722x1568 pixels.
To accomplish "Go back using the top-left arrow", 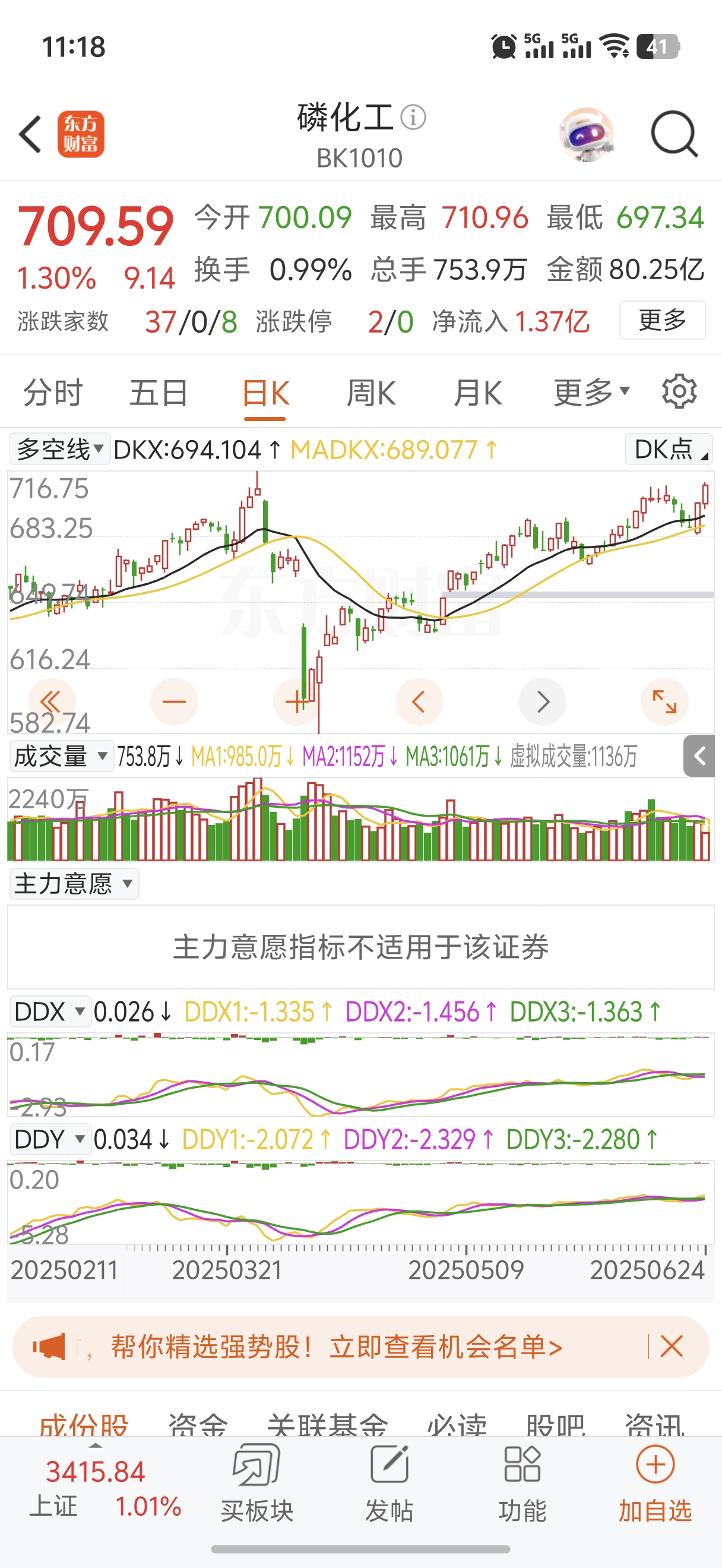I will (30, 134).
